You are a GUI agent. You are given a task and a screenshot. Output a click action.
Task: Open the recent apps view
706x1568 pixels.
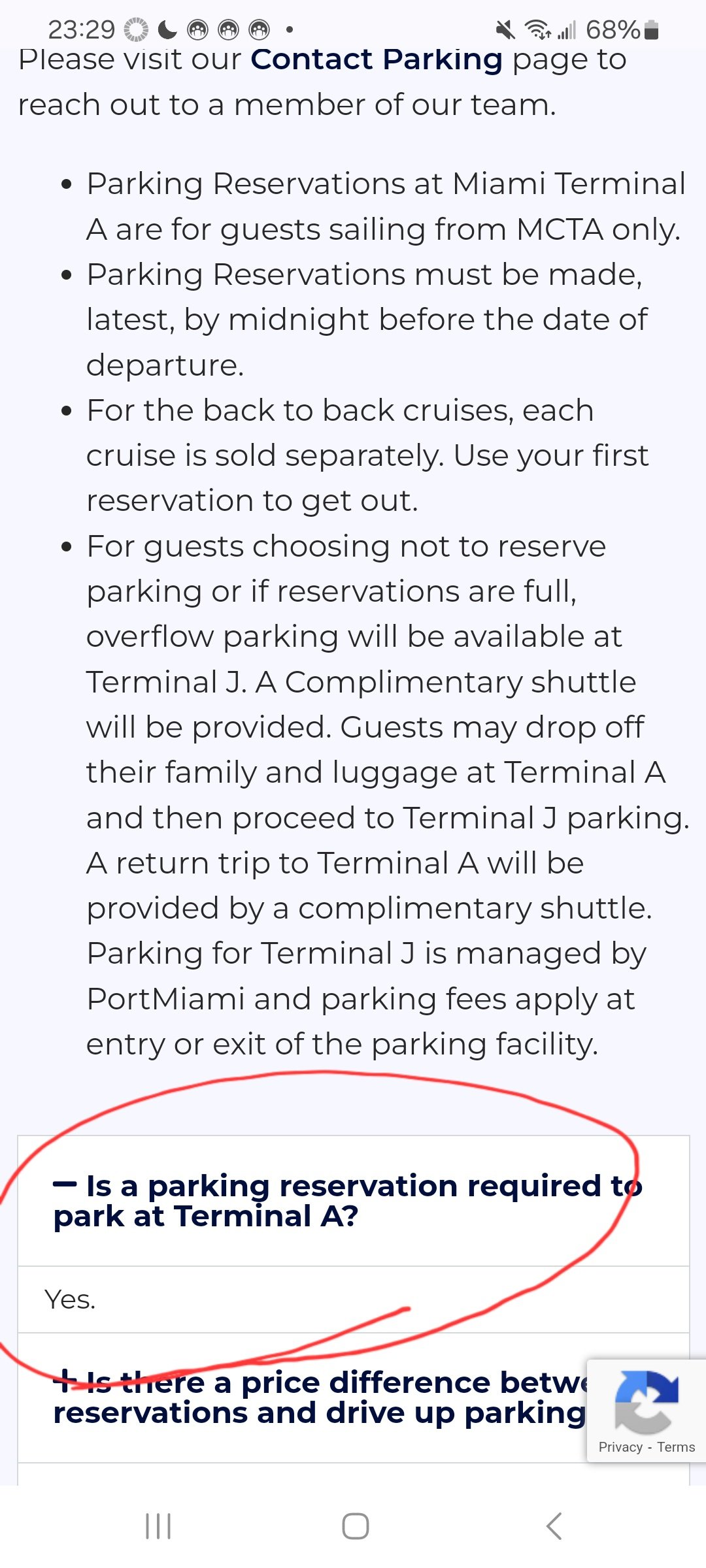(x=158, y=1526)
